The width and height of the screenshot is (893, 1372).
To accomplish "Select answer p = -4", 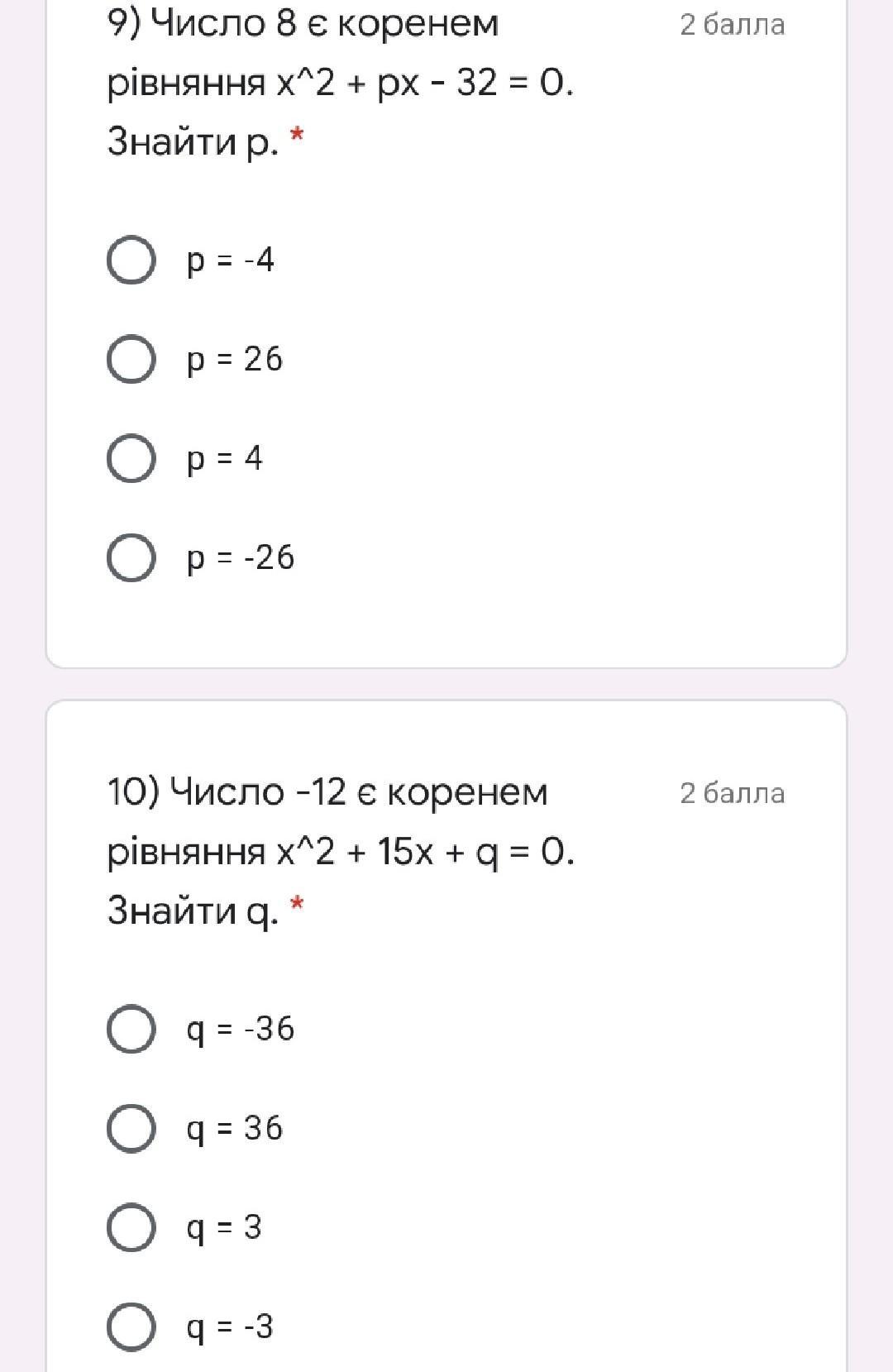I will tap(131, 261).
